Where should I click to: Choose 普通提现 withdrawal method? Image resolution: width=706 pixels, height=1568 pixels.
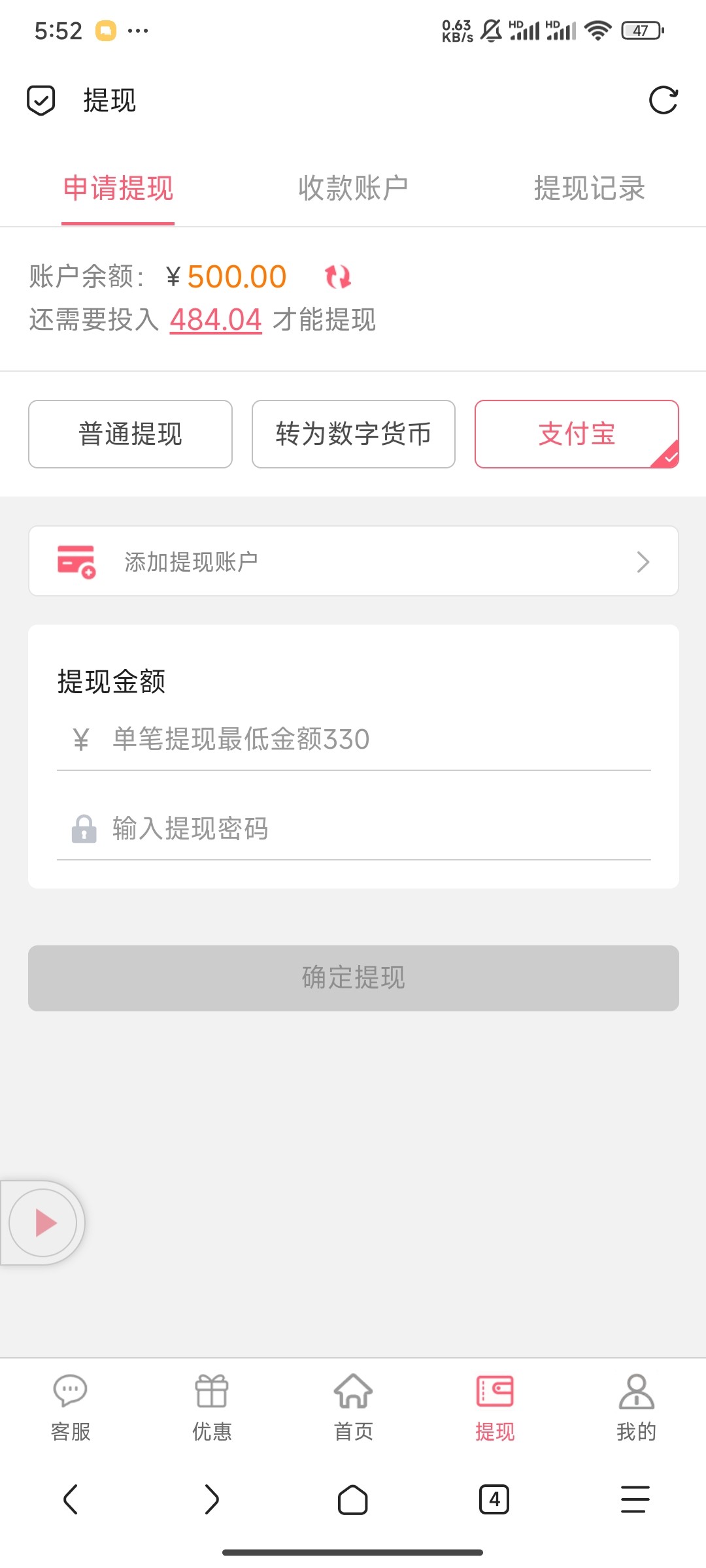130,434
